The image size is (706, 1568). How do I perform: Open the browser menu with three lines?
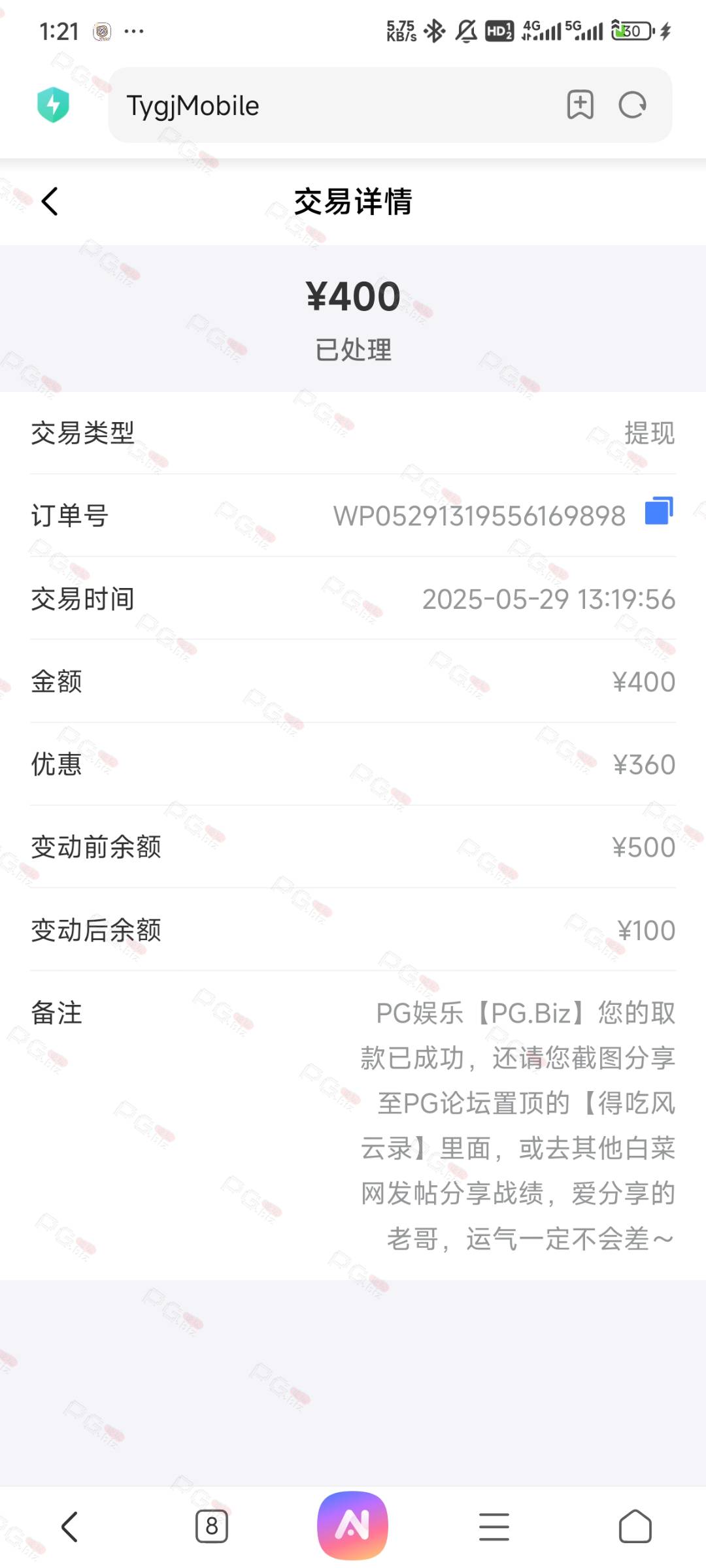point(494,1527)
